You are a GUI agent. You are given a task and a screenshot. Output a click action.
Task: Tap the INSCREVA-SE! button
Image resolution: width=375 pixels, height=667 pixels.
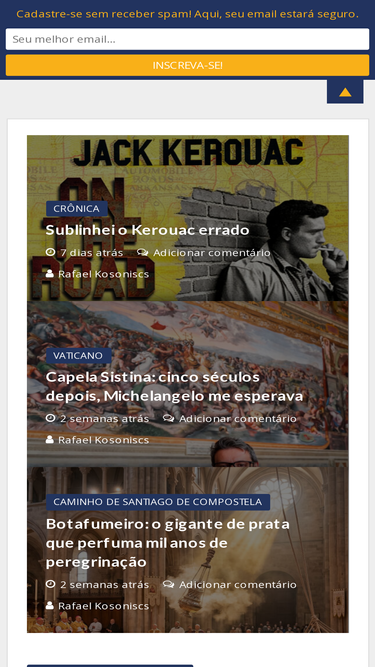[187, 65]
